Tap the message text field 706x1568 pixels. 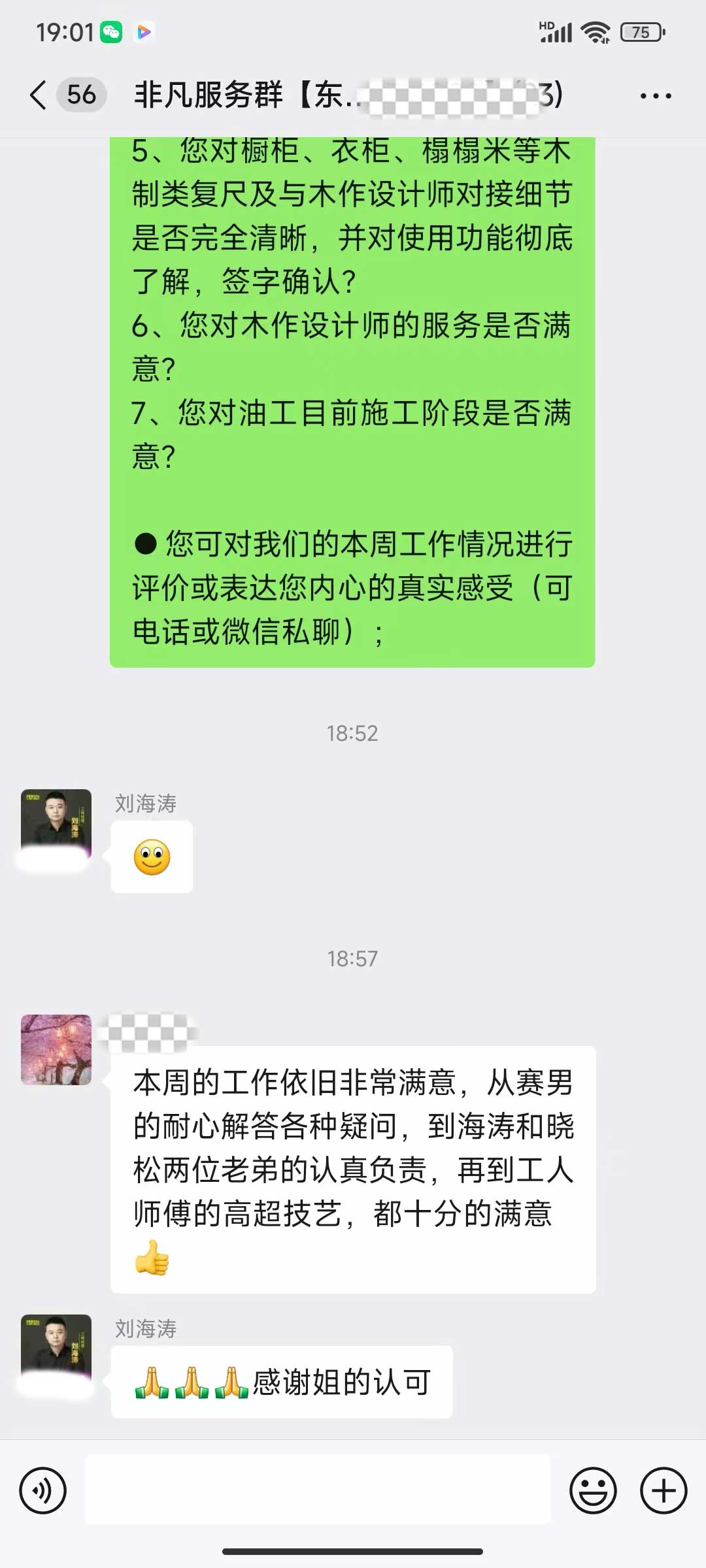pos(318,1491)
